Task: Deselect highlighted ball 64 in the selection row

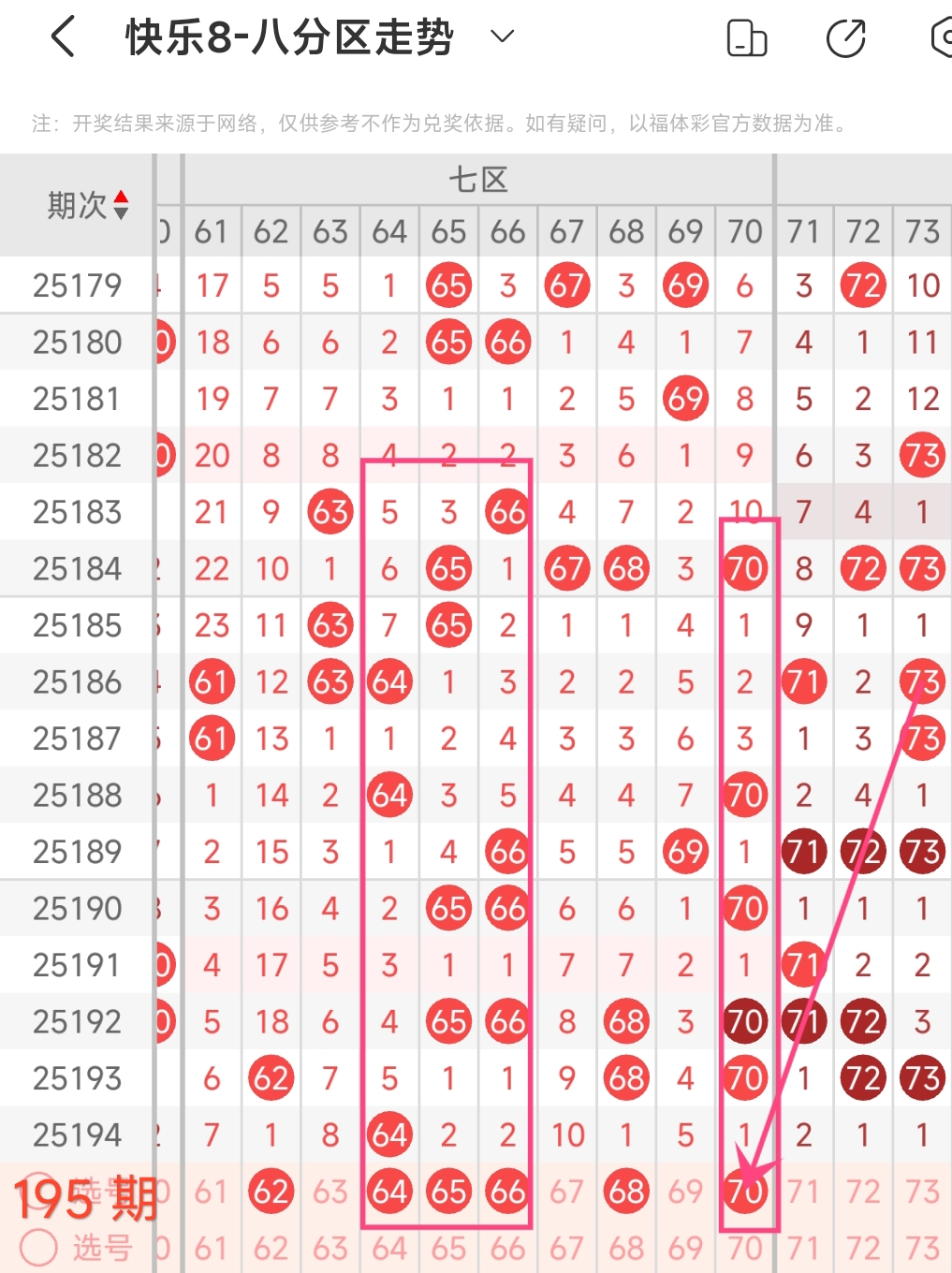Action: pos(389,1192)
